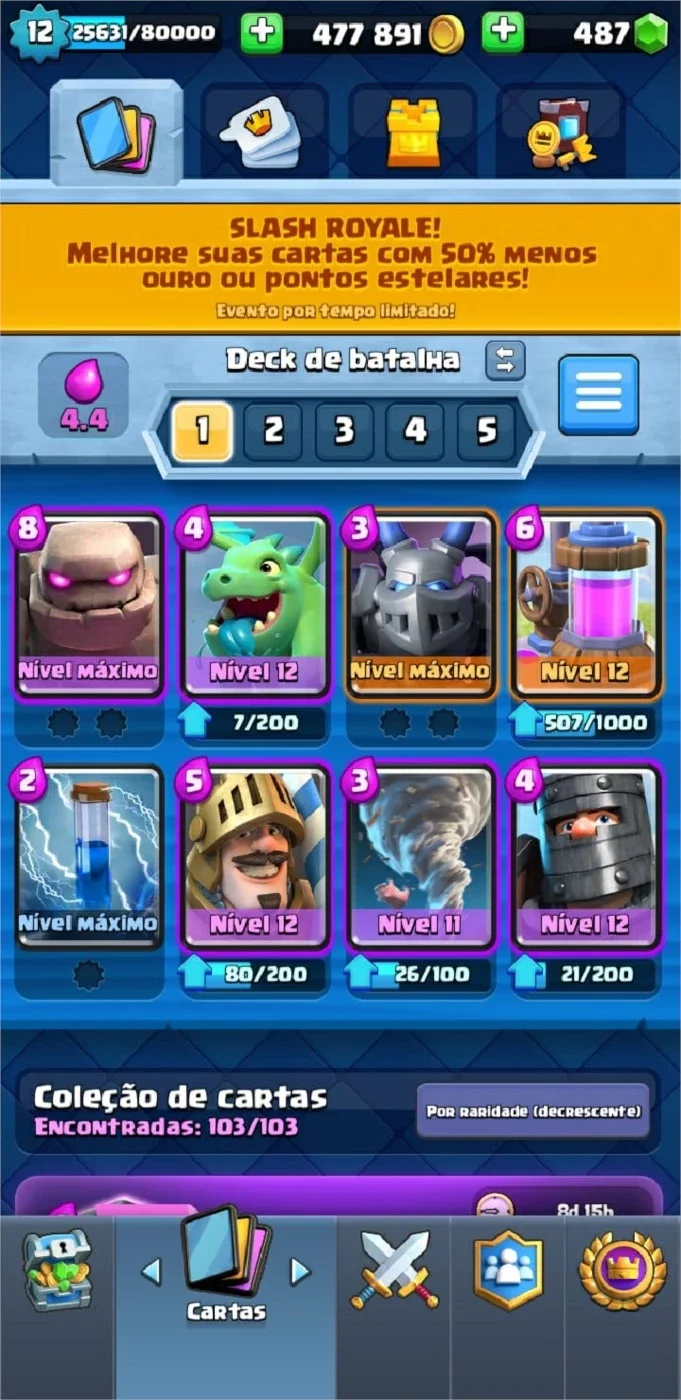Image resolution: width=681 pixels, height=1400 pixels.
Task: Select the Elixir Collector card
Action: (x=586, y=604)
